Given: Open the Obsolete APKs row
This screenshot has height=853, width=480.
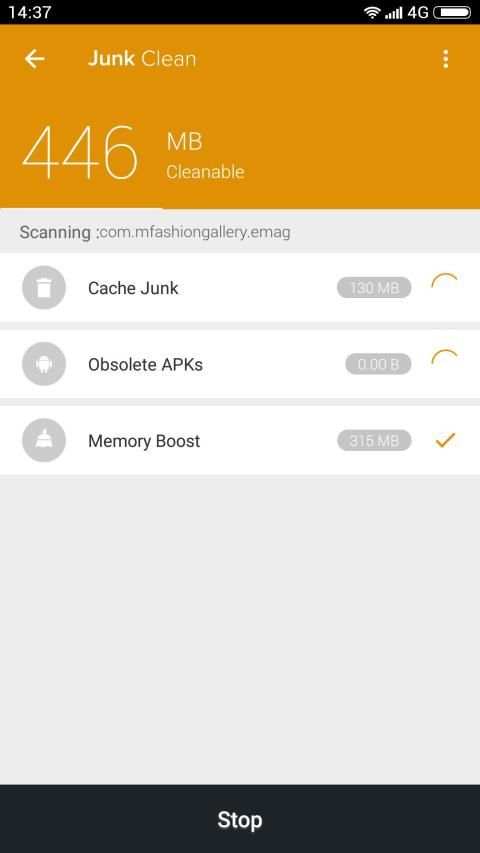Looking at the screenshot, I should (240, 364).
